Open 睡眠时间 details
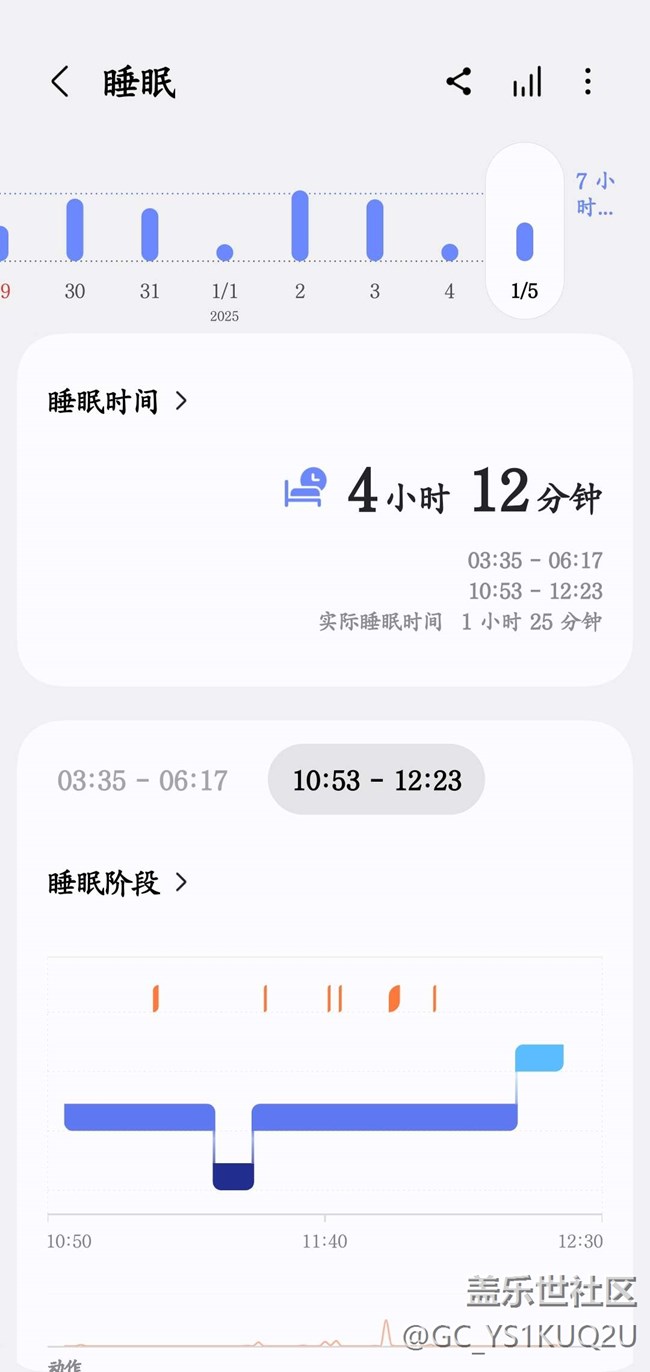Viewport: 650px width, 1372px height. click(x=118, y=402)
